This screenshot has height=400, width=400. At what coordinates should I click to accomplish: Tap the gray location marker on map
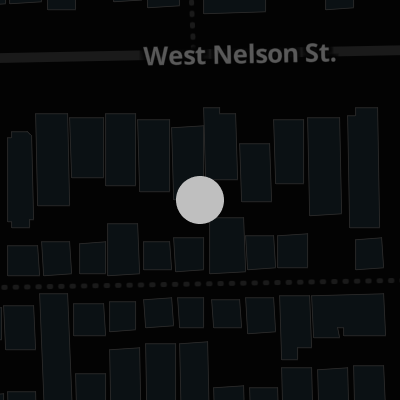[200, 200]
